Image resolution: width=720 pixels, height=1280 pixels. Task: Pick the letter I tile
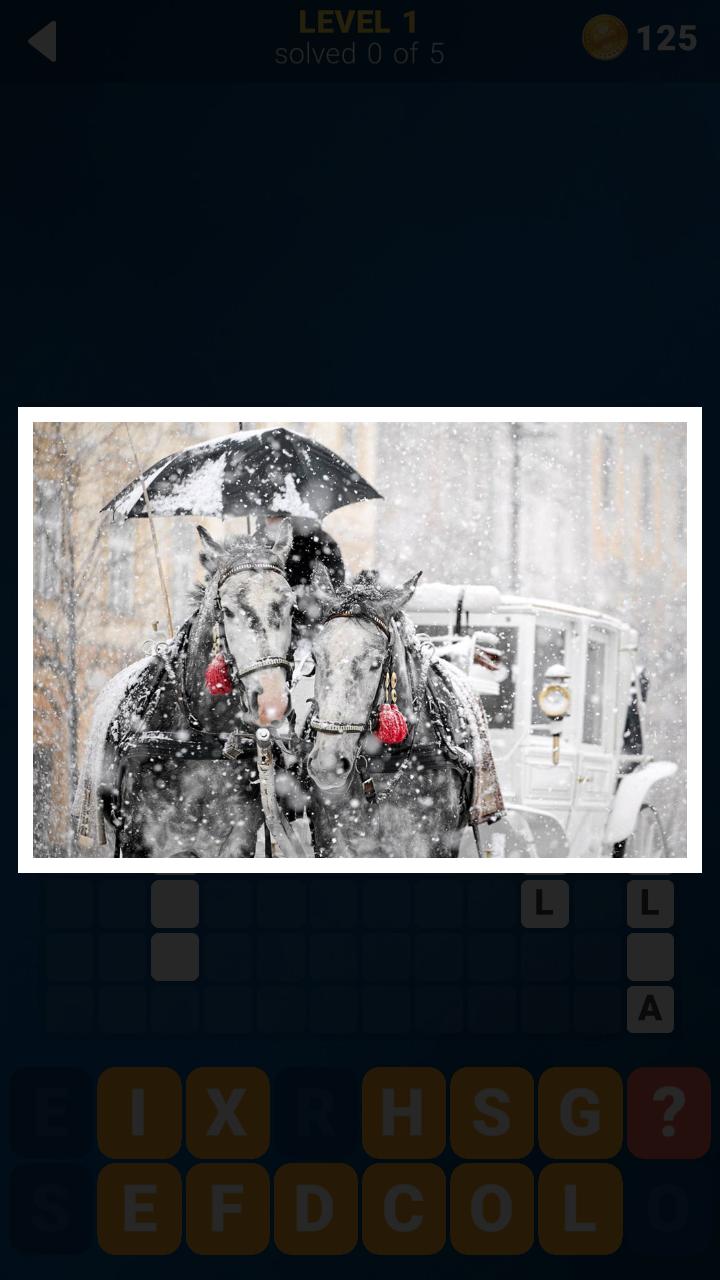139,1112
